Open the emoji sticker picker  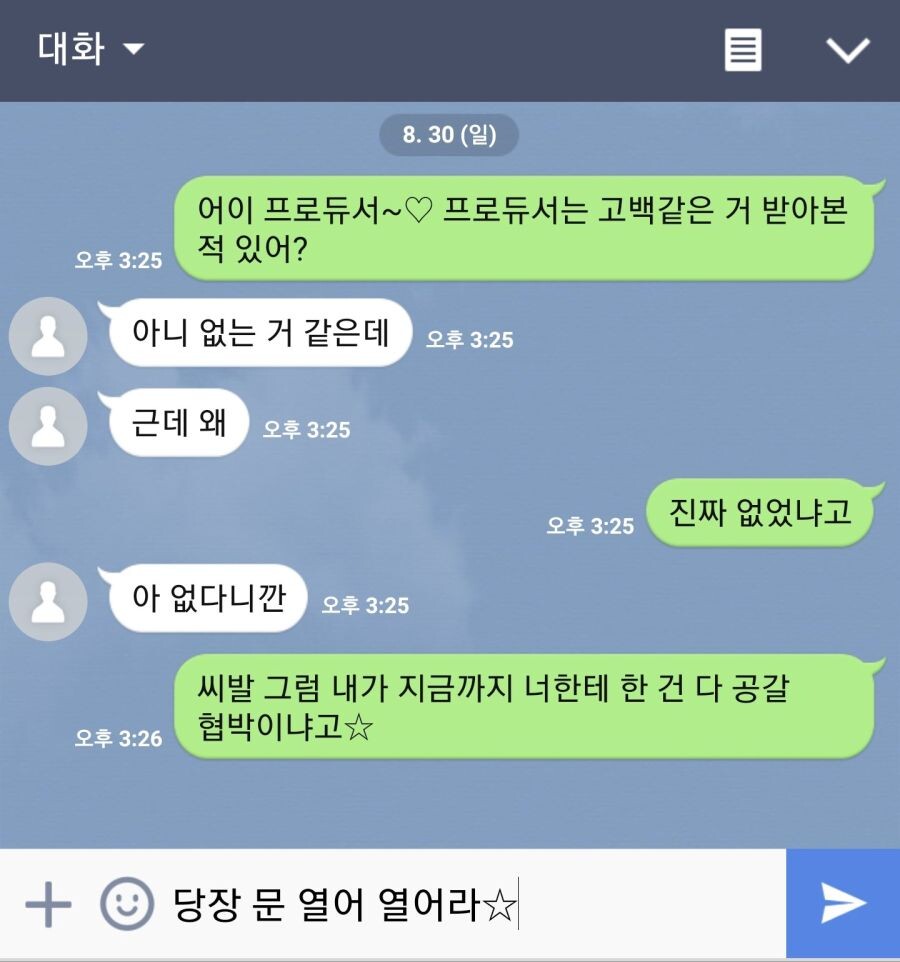click(x=127, y=905)
